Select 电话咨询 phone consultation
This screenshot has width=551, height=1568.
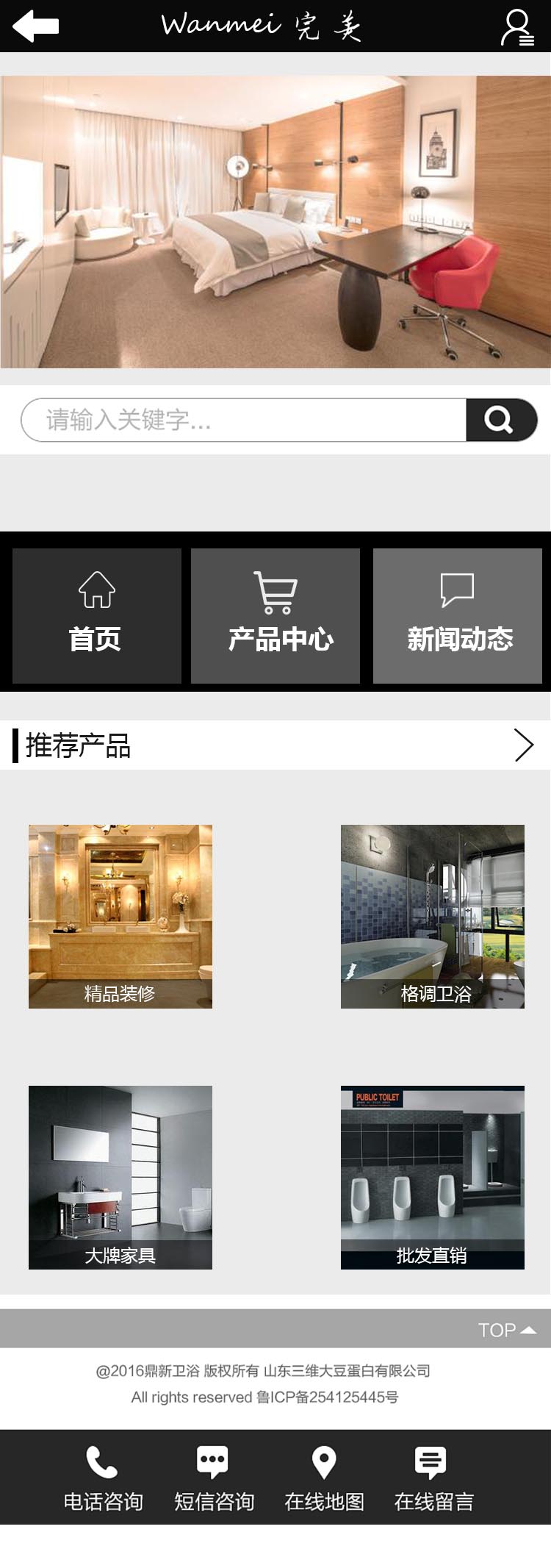coord(103,1478)
